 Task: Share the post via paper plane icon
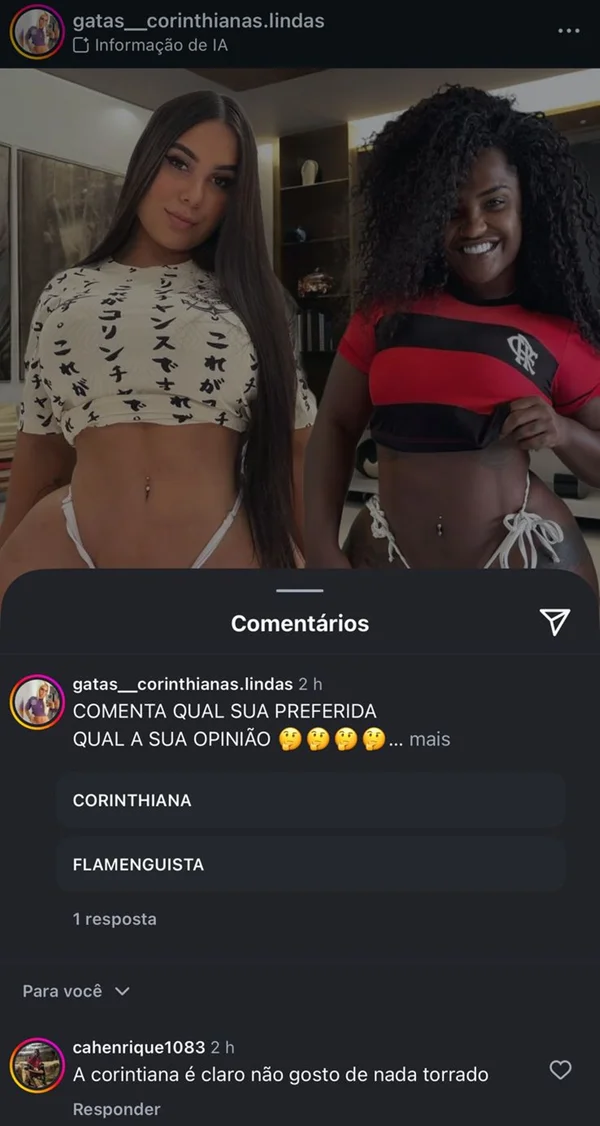555,622
